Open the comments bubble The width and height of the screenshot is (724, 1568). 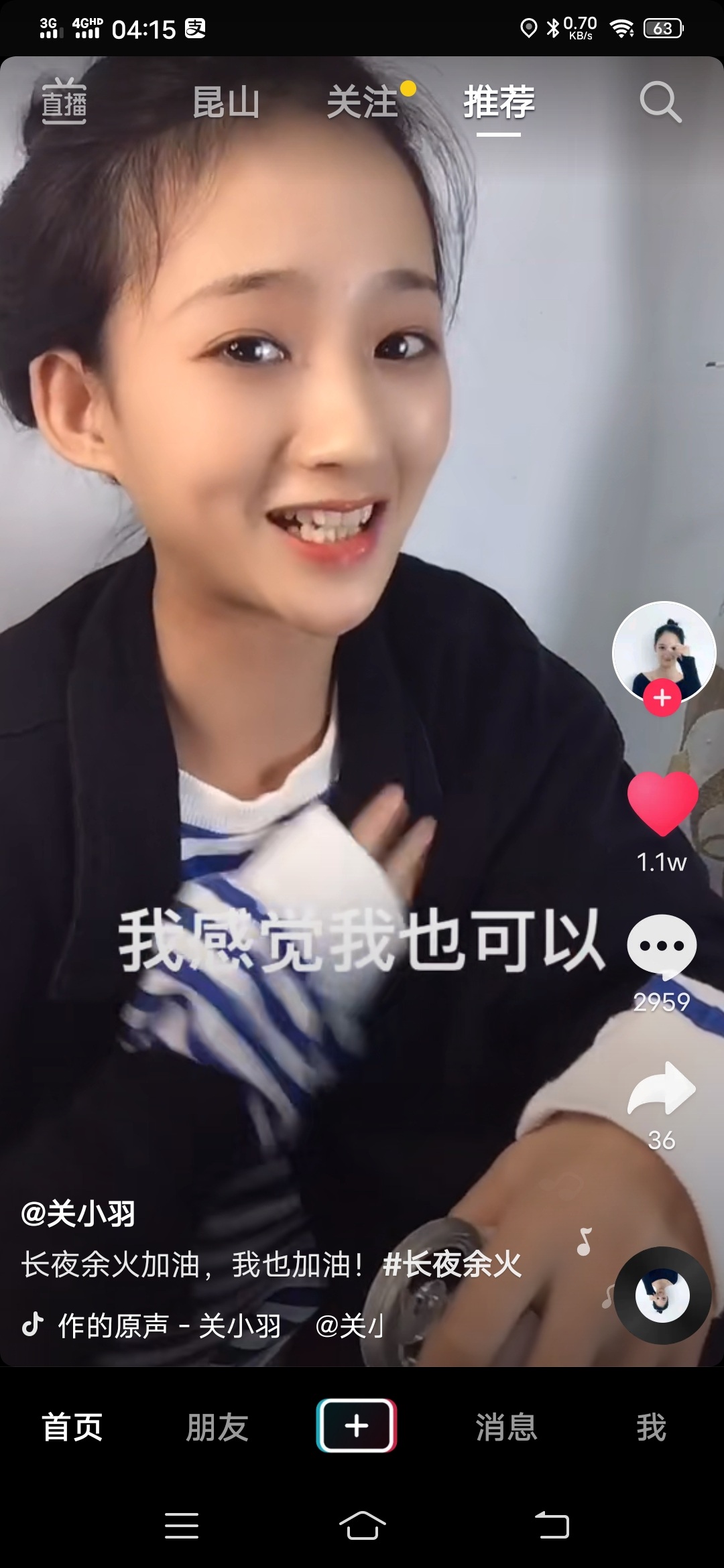[x=662, y=947]
